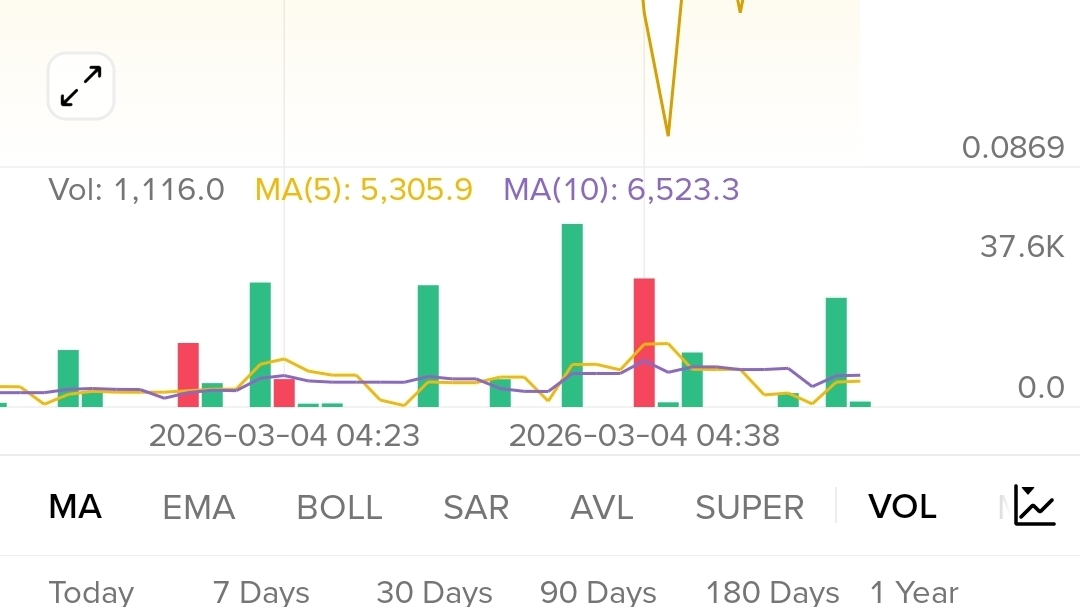Expand the chart to fullscreen
1080x607 pixels.
[81, 87]
